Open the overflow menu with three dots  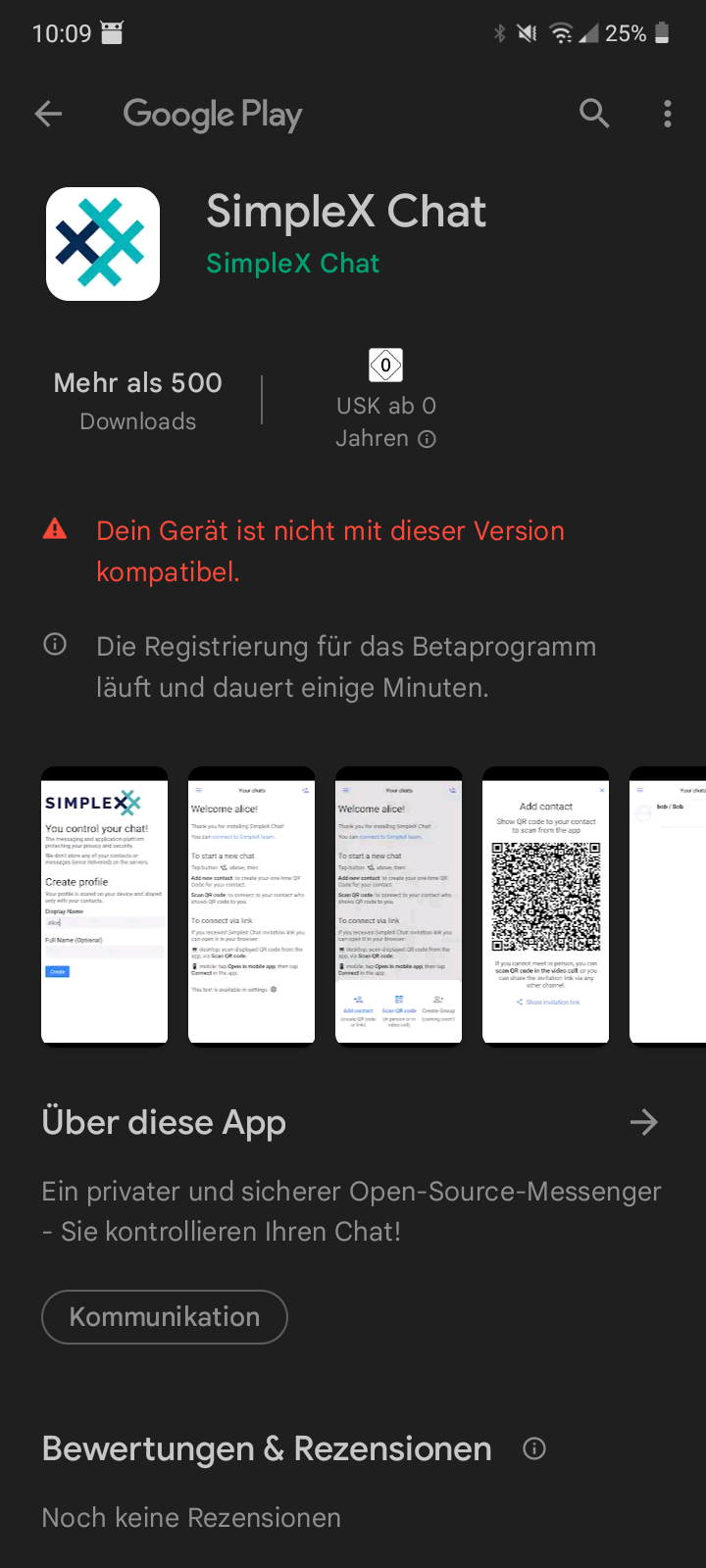point(667,114)
